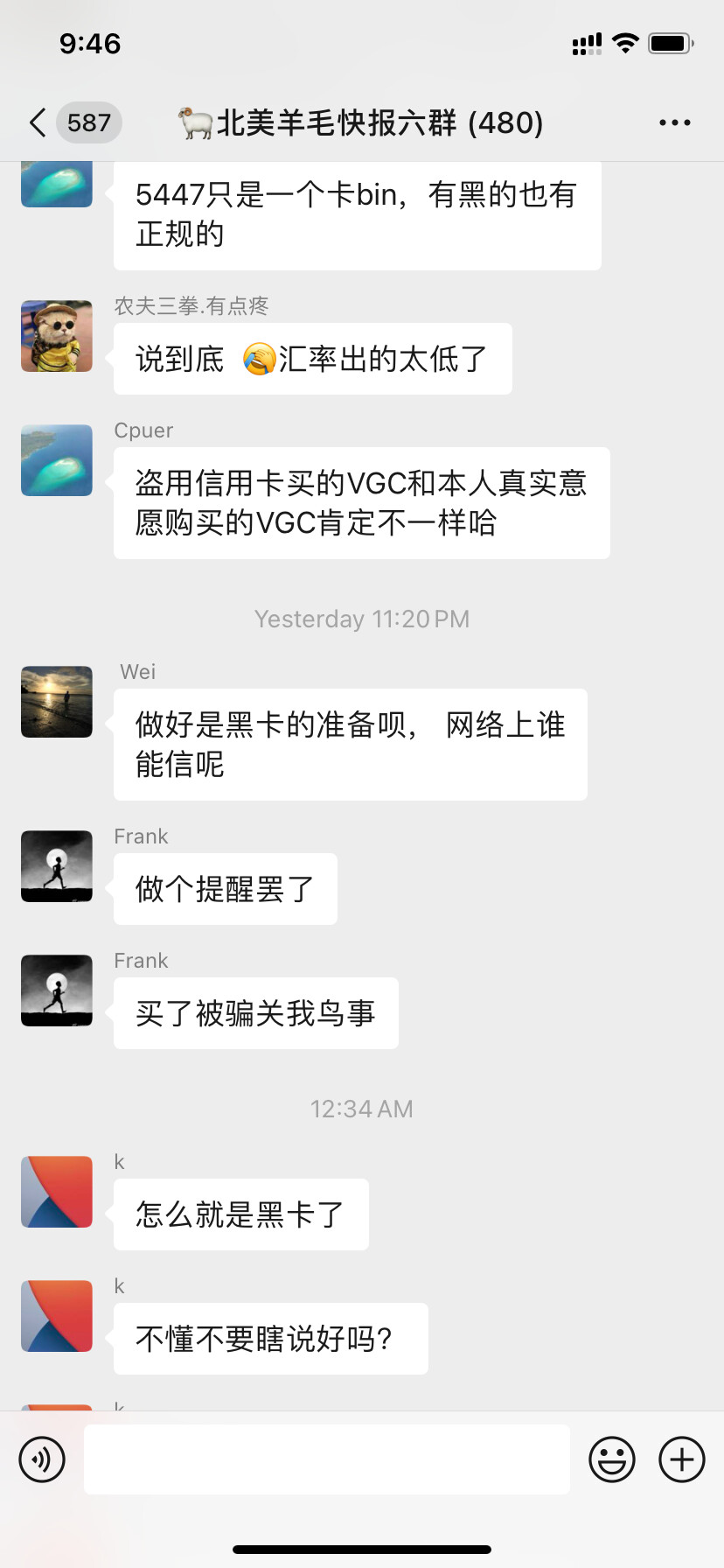Open the group chat options menu
Viewport: 724px width, 1568px height.
click(x=674, y=122)
